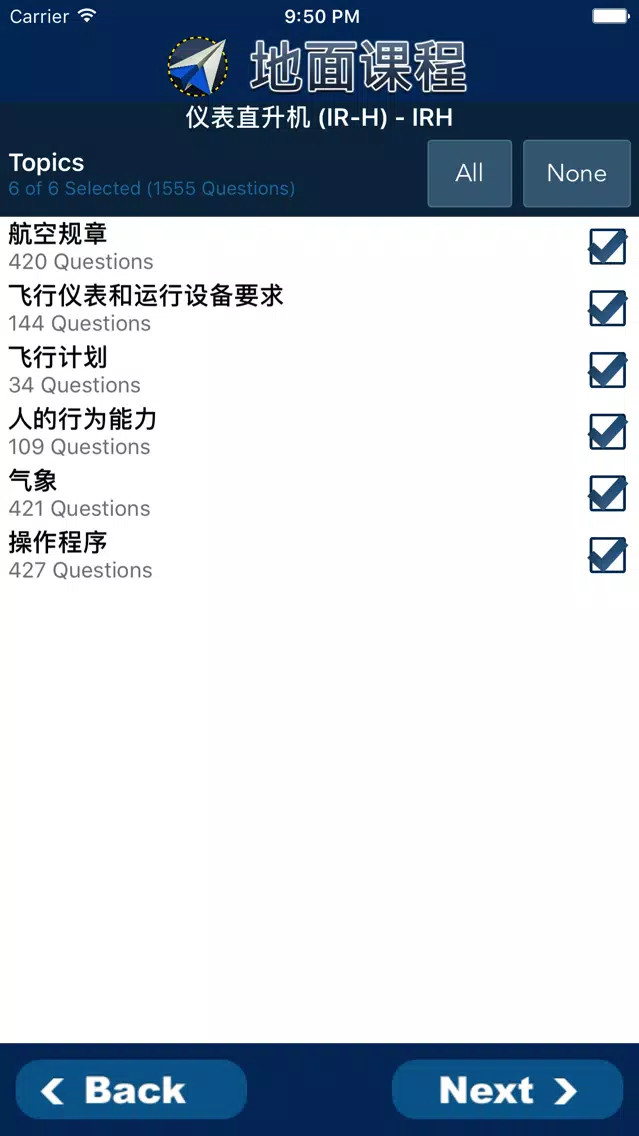Toggle the 气象 topic checkbox
Viewport: 639px width, 1136px height.
(x=607, y=493)
